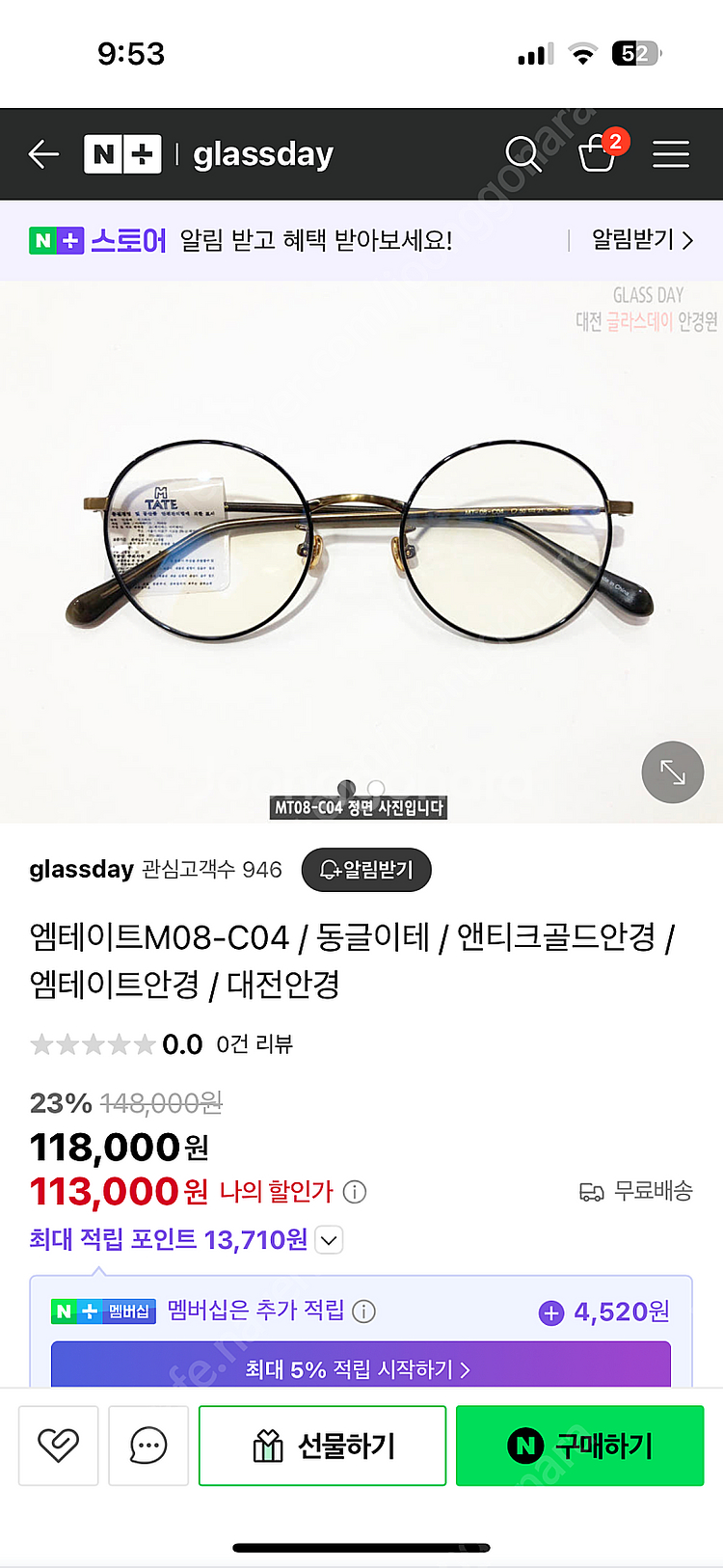Open the glassday store name link

click(82, 869)
